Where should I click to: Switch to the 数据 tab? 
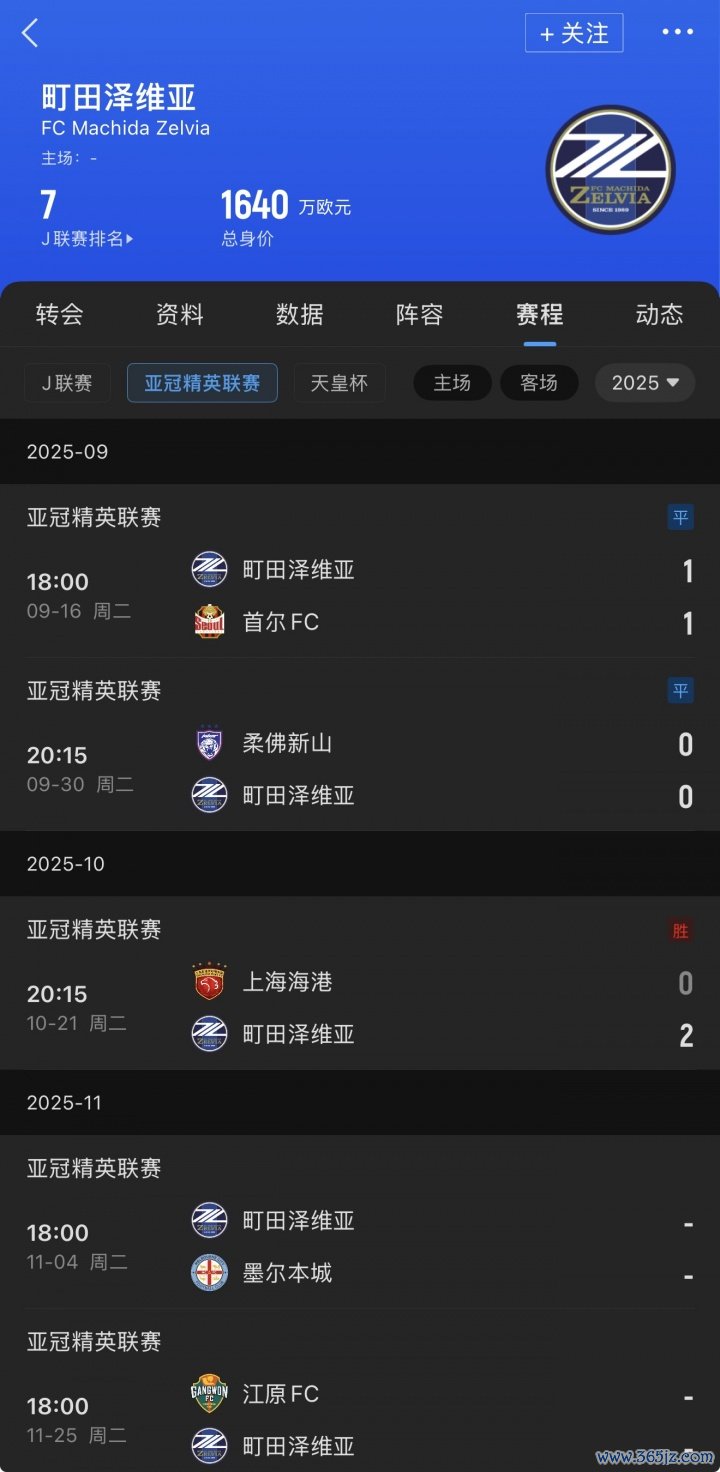[300, 314]
